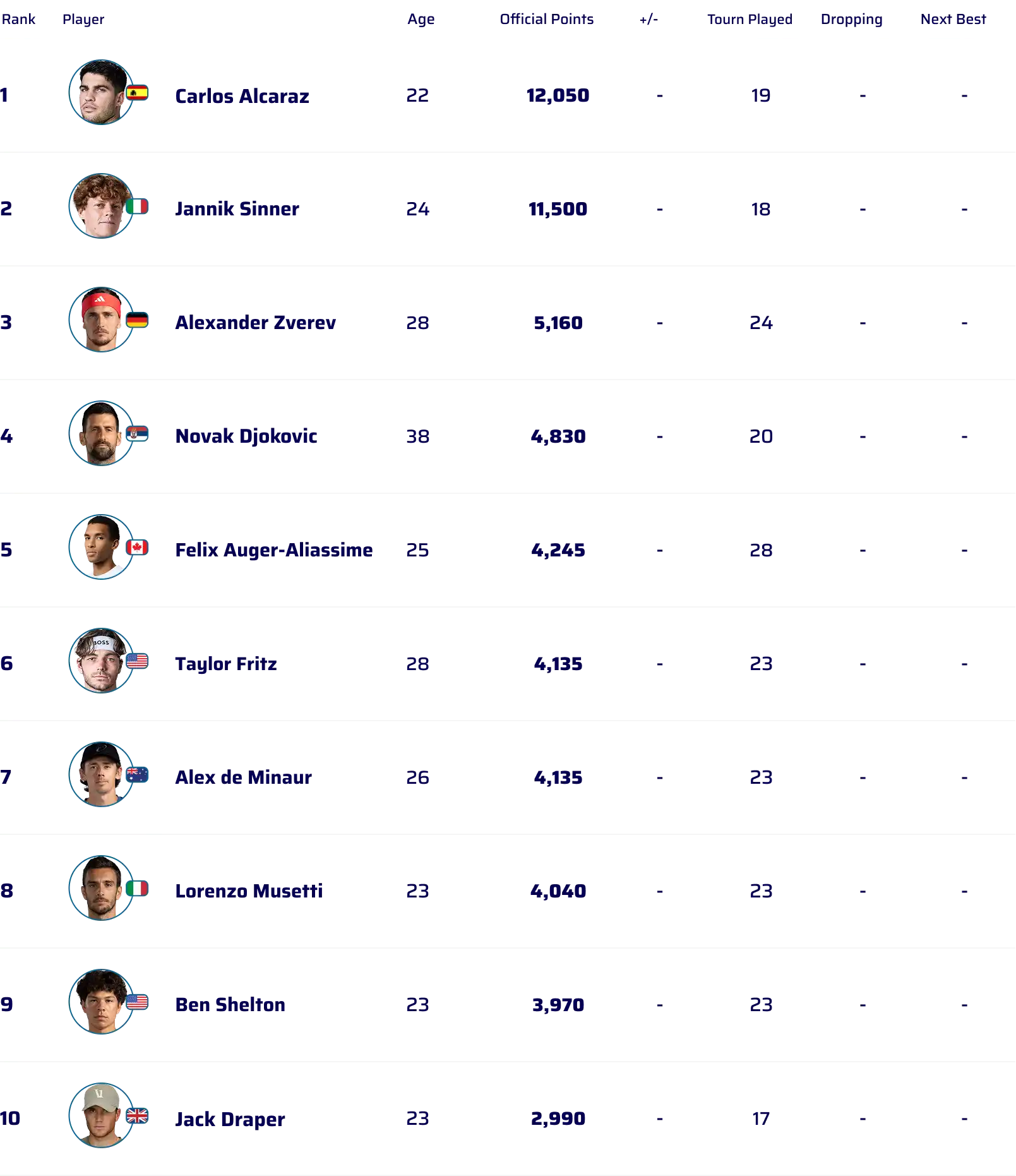This screenshot has width=1016, height=1176.
Task: Tap Taylor Fritz's name
Action: point(225,664)
